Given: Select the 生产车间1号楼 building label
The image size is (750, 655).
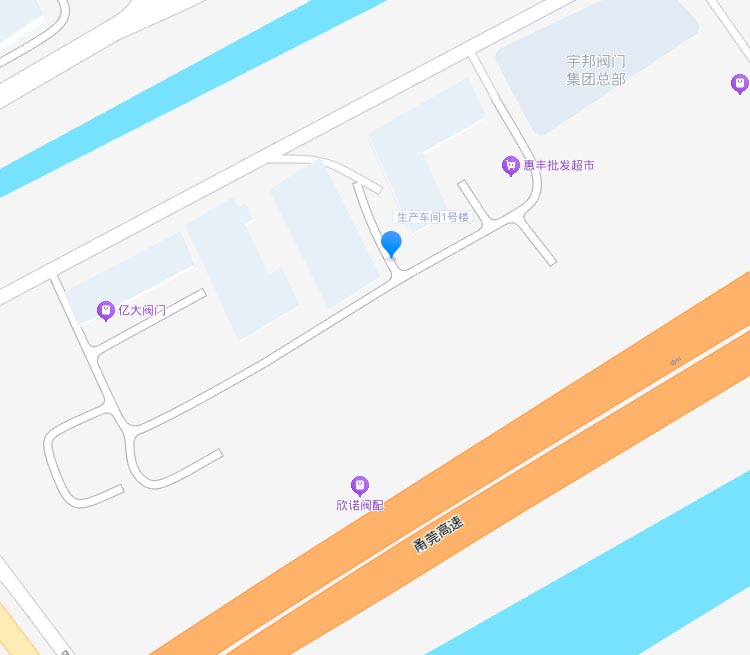Looking at the screenshot, I should (432, 217).
